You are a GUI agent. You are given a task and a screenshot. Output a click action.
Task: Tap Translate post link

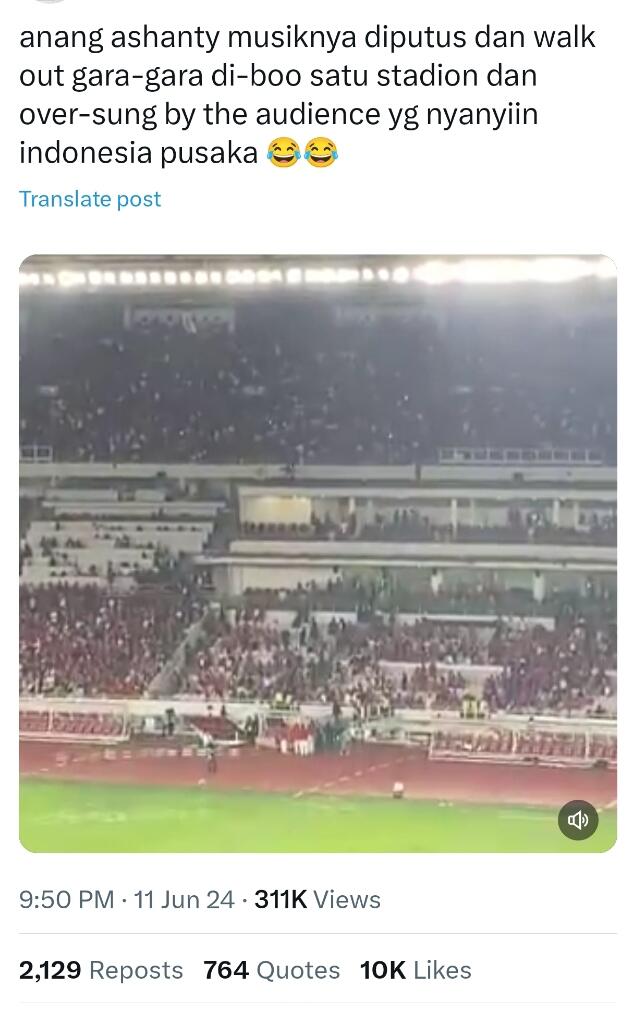point(90,199)
